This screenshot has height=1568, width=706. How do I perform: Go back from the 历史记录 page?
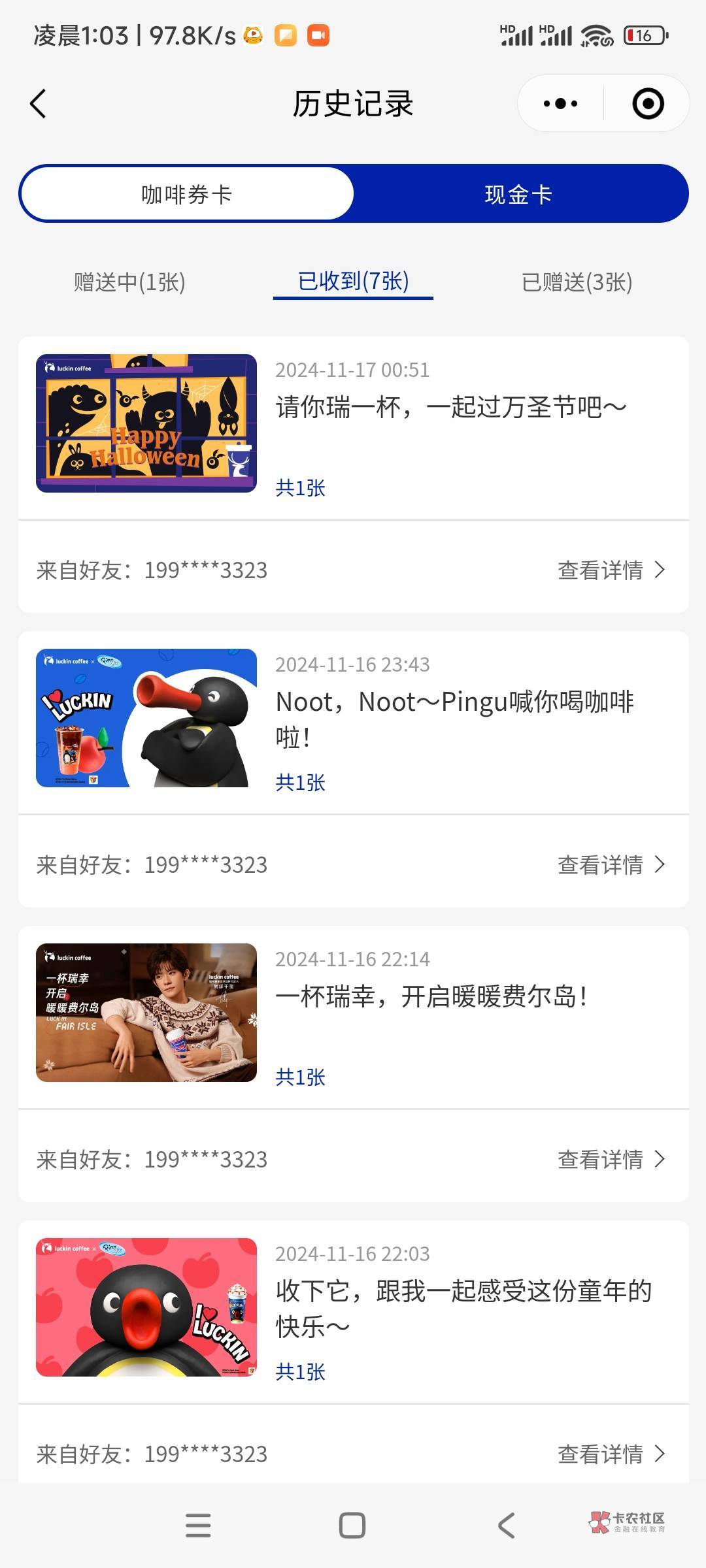pyautogui.click(x=39, y=104)
